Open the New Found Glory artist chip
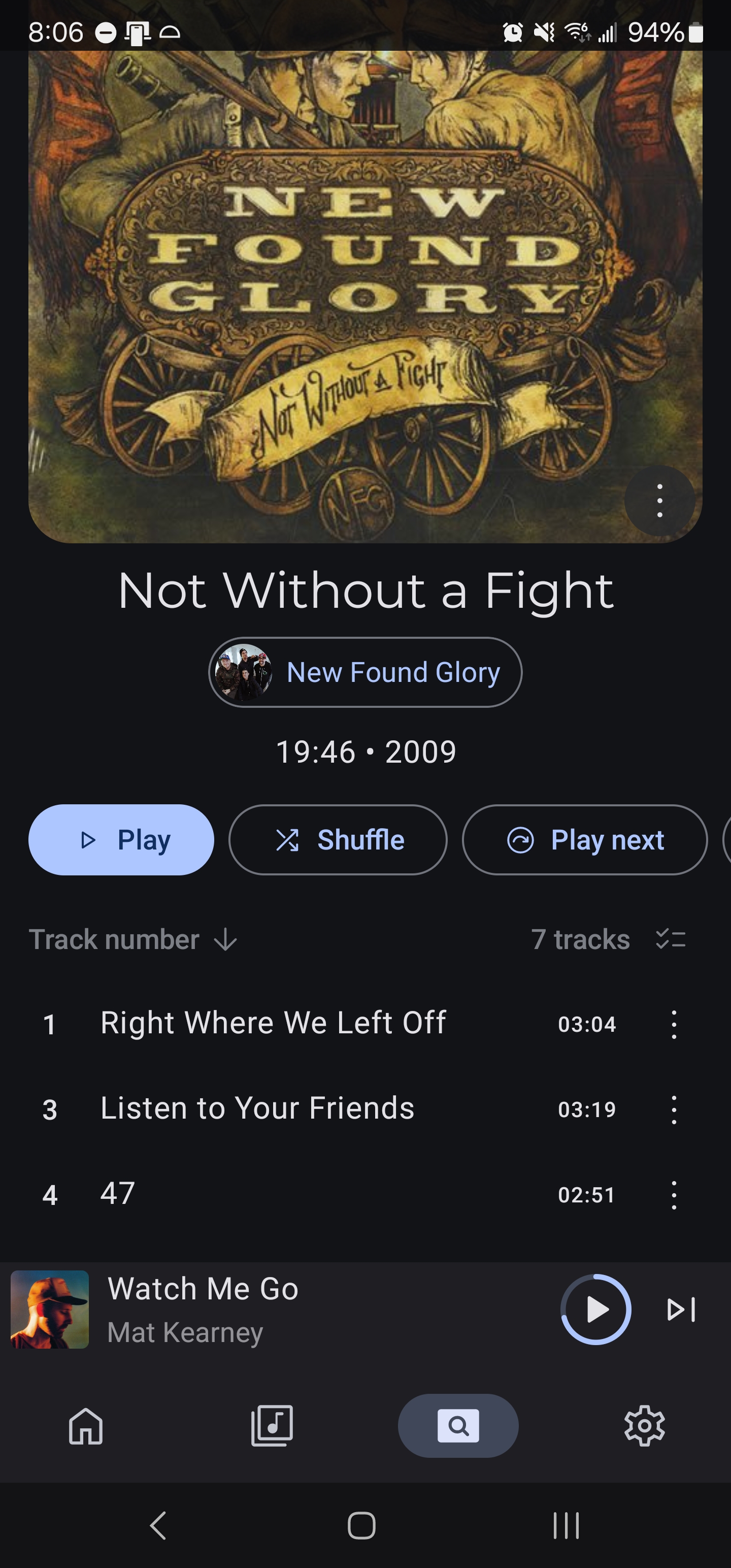Image resolution: width=731 pixels, height=1568 pixels. coord(365,672)
